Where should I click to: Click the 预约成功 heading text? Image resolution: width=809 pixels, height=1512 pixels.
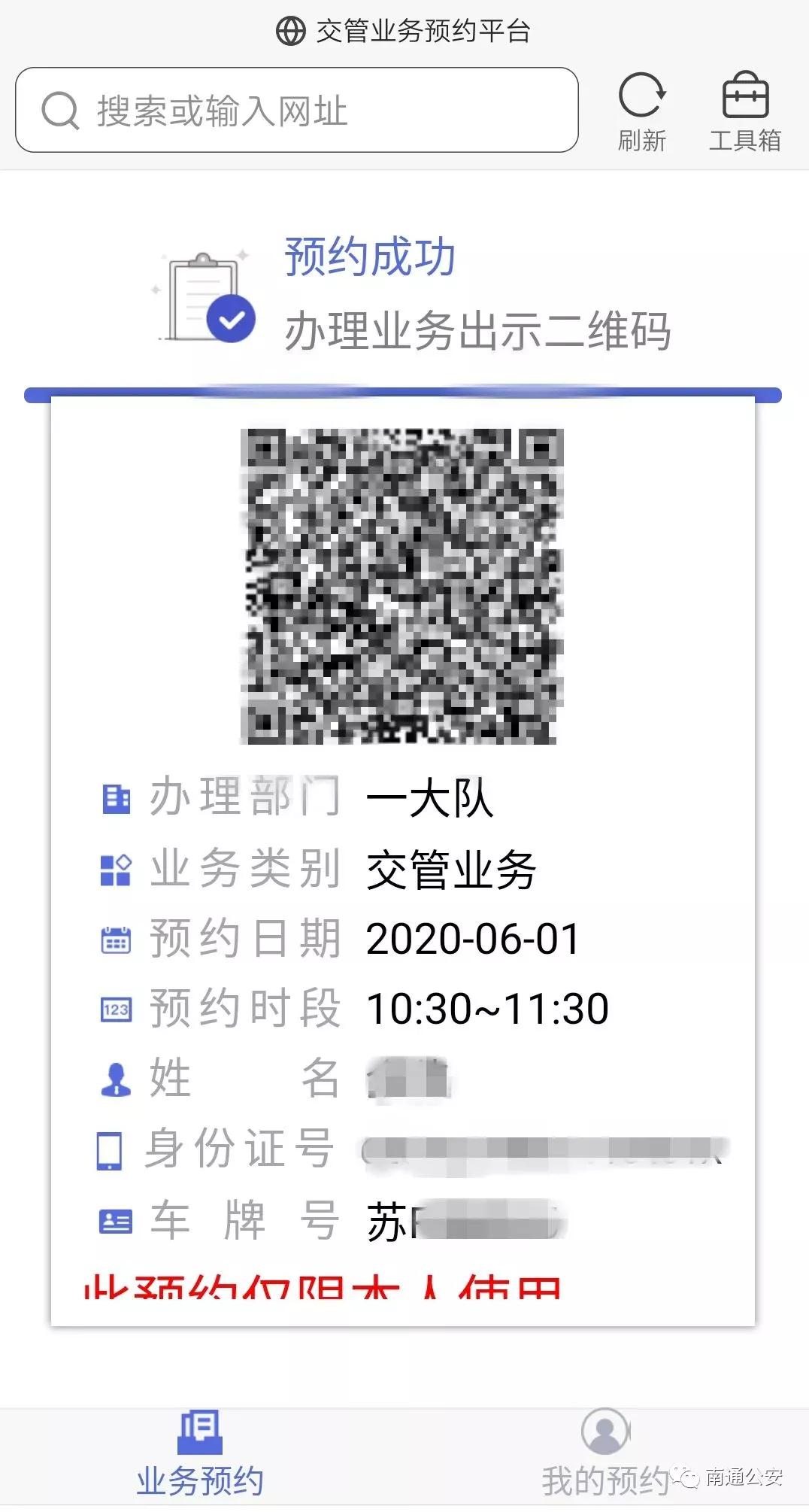(x=369, y=259)
